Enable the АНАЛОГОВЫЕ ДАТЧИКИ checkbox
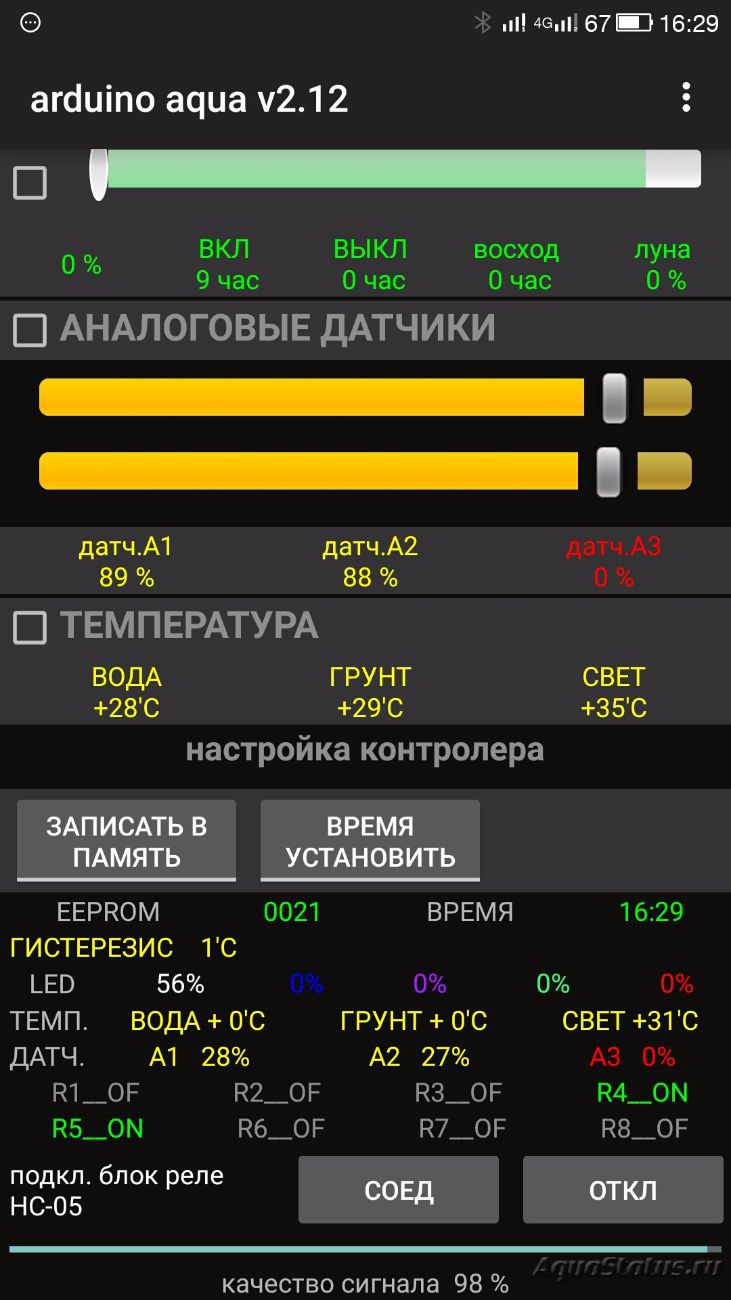 pos(29,330)
